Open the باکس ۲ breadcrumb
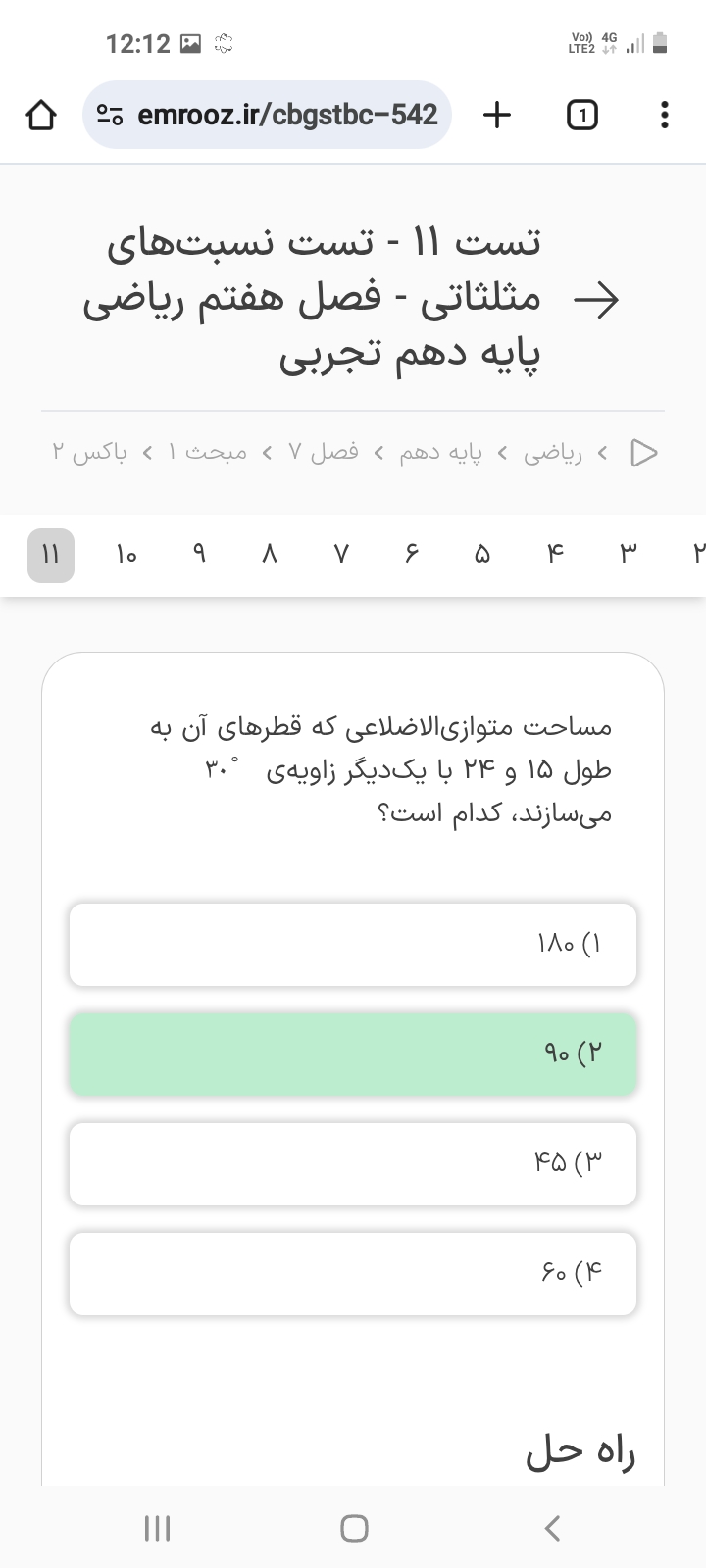Viewport: 706px width, 1568px height. (x=89, y=453)
